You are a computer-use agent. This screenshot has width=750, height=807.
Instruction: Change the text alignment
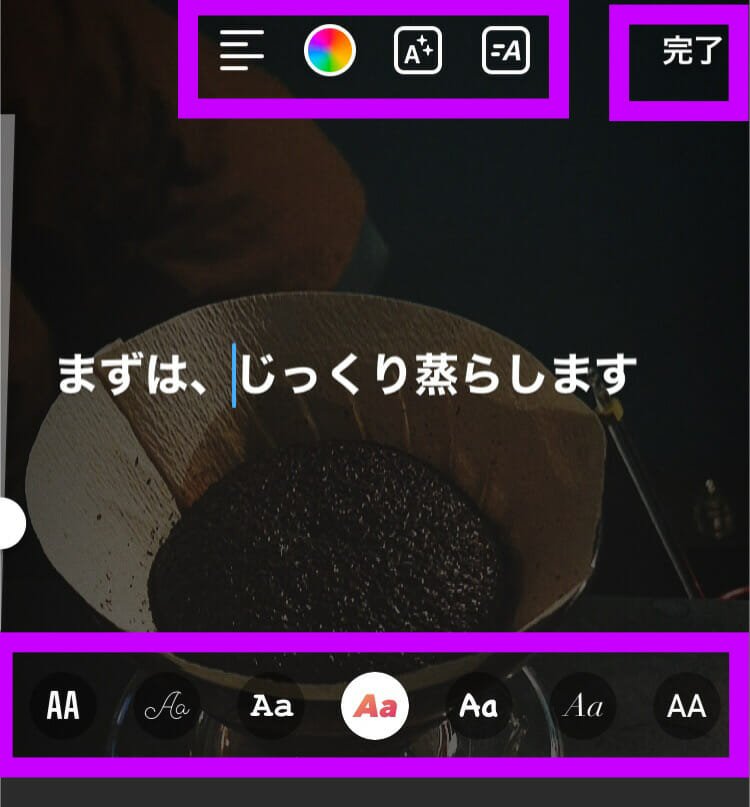[242, 50]
